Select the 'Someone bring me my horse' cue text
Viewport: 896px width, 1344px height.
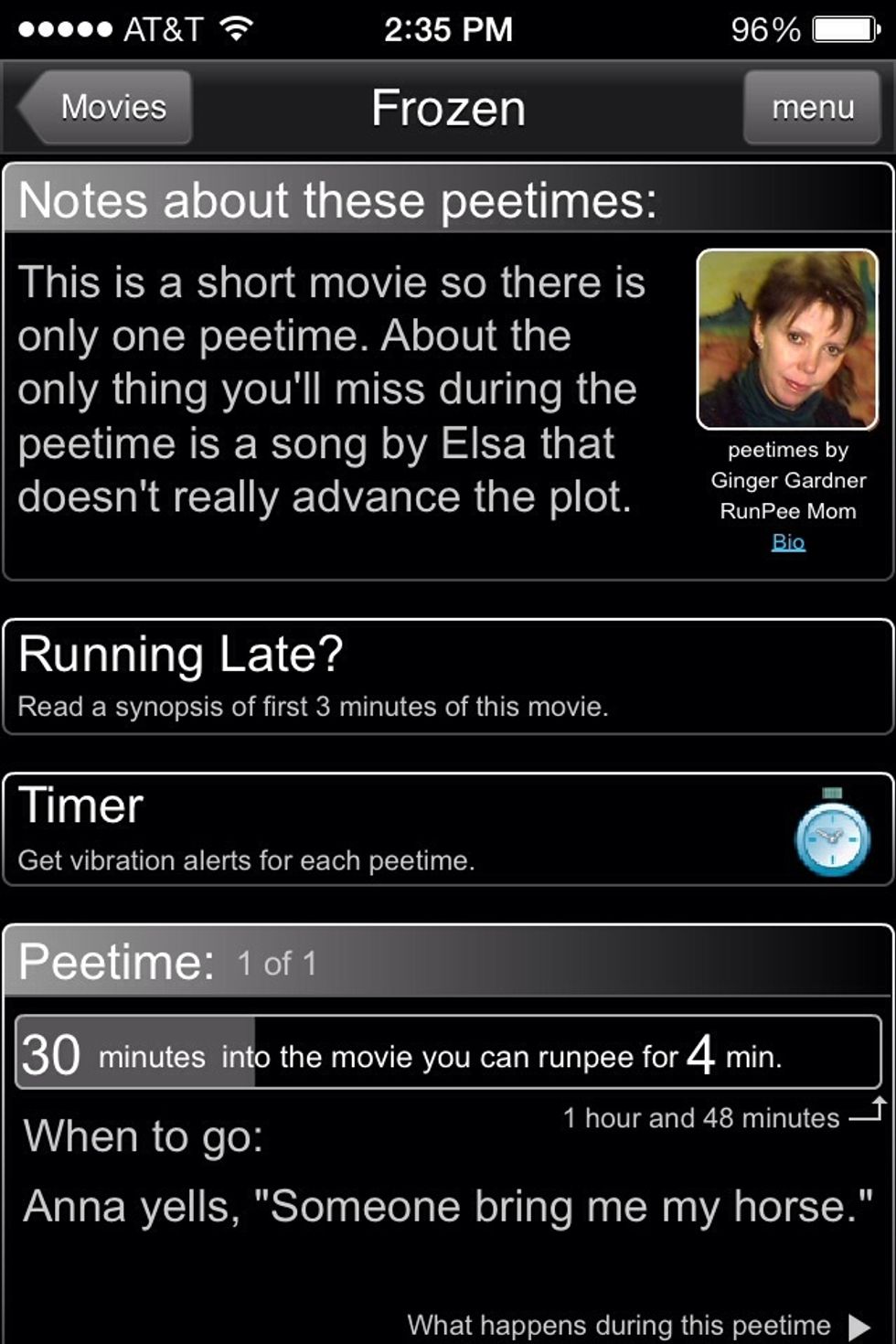(447, 1206)
